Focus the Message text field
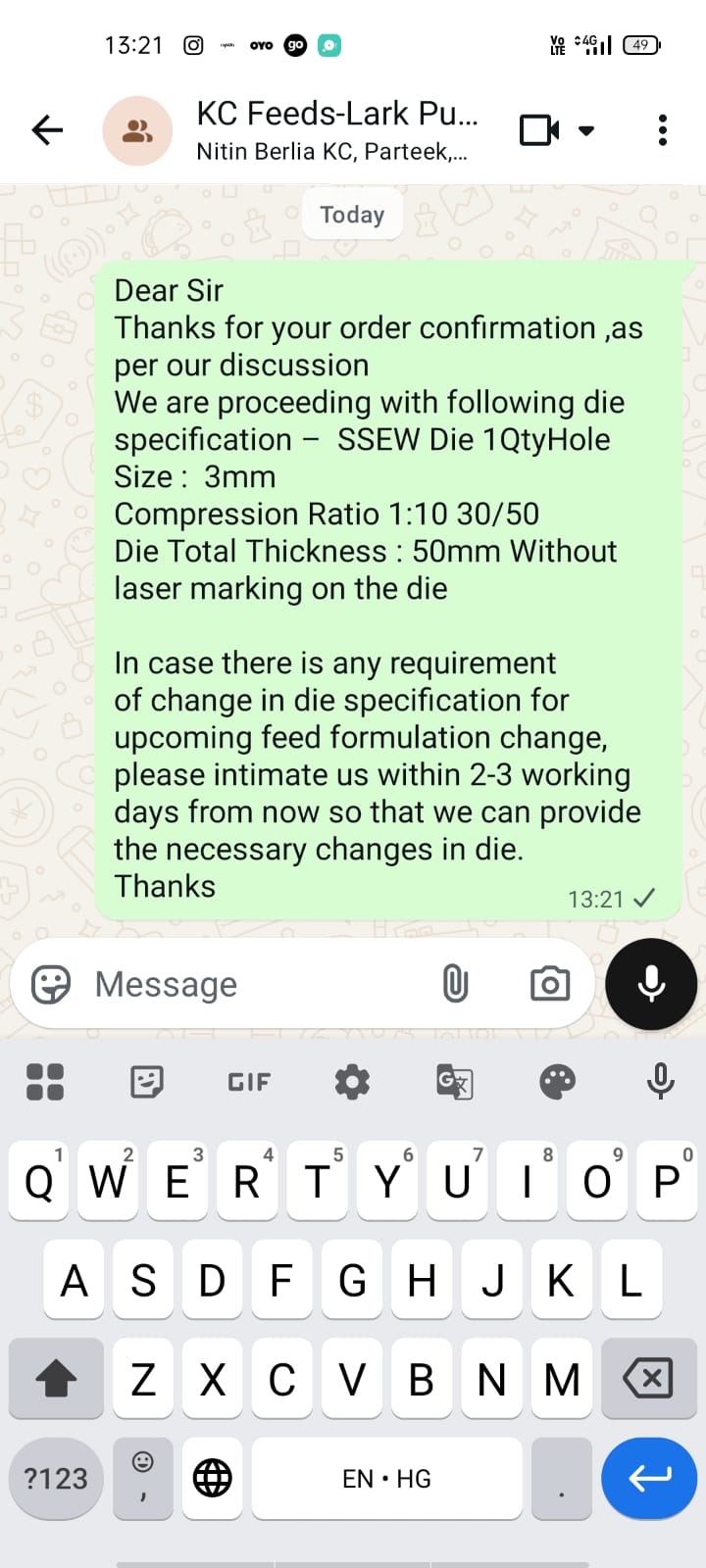Viewport: 706px width, 1568px height. pyautogui.click(x=255, y=984)
